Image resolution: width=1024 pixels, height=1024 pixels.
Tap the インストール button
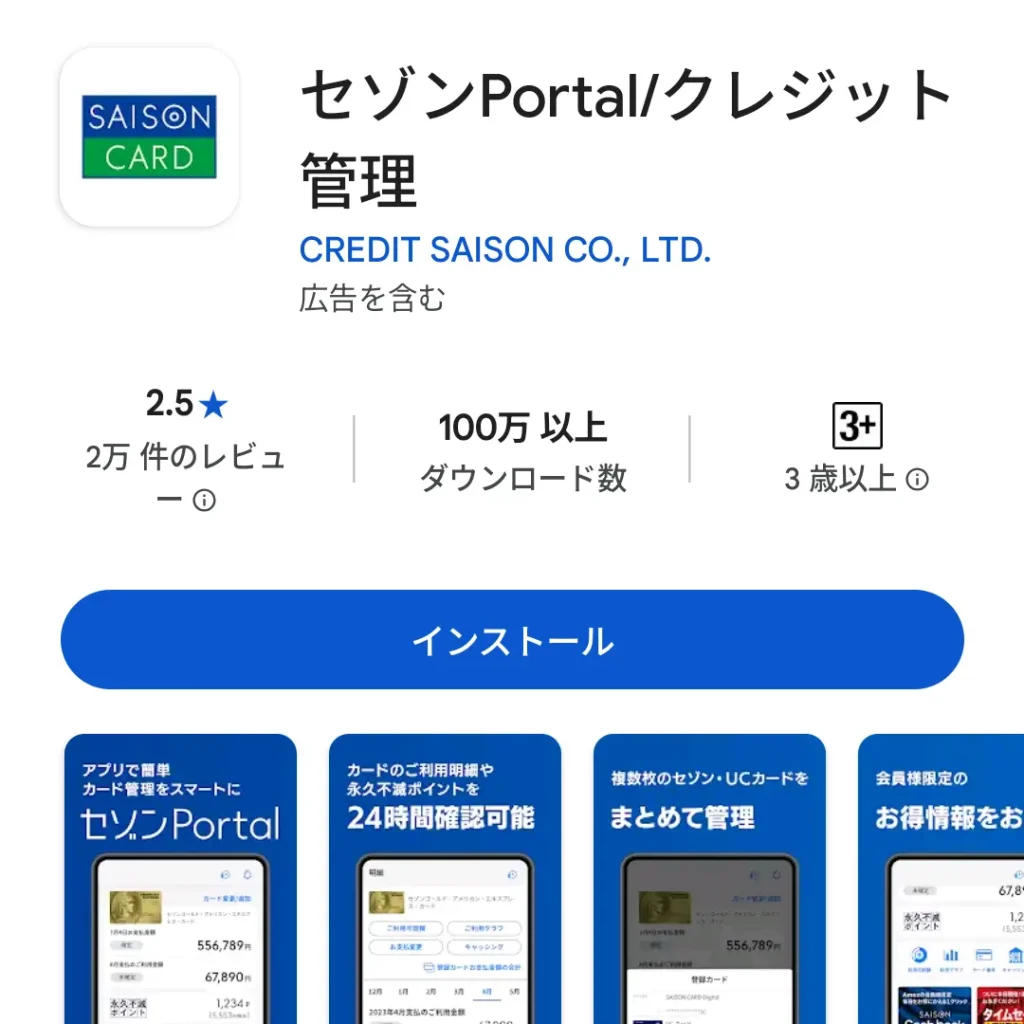click(512, 640)
